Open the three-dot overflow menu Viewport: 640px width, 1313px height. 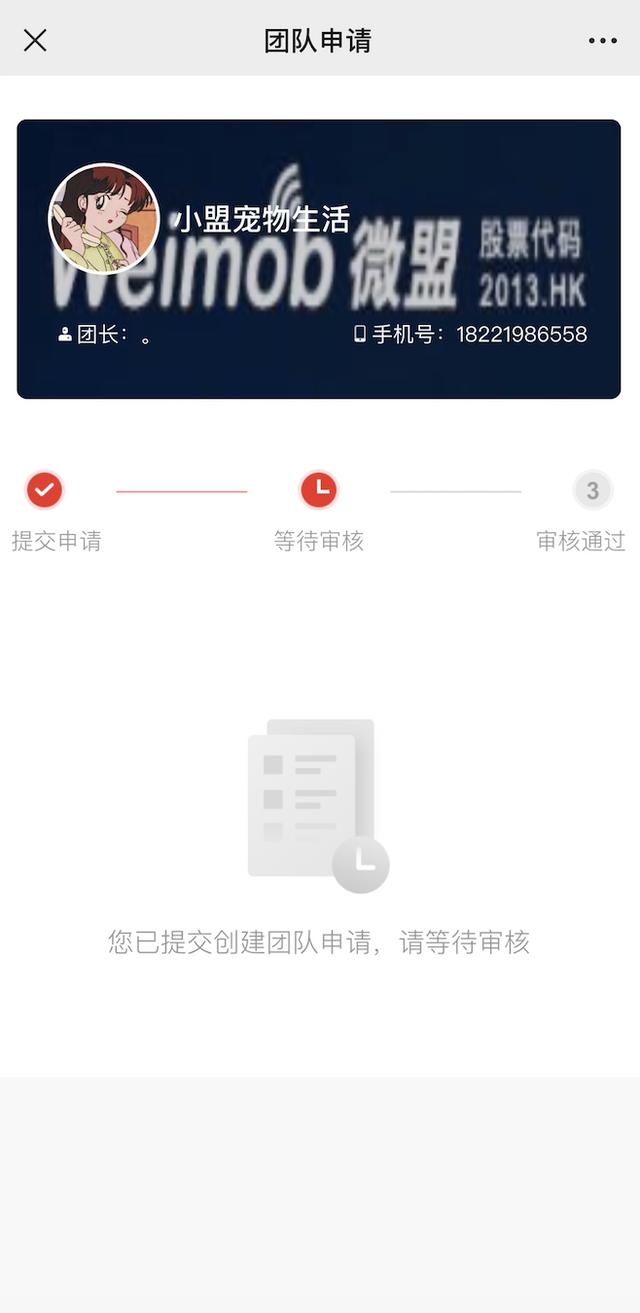click(602, 41)
